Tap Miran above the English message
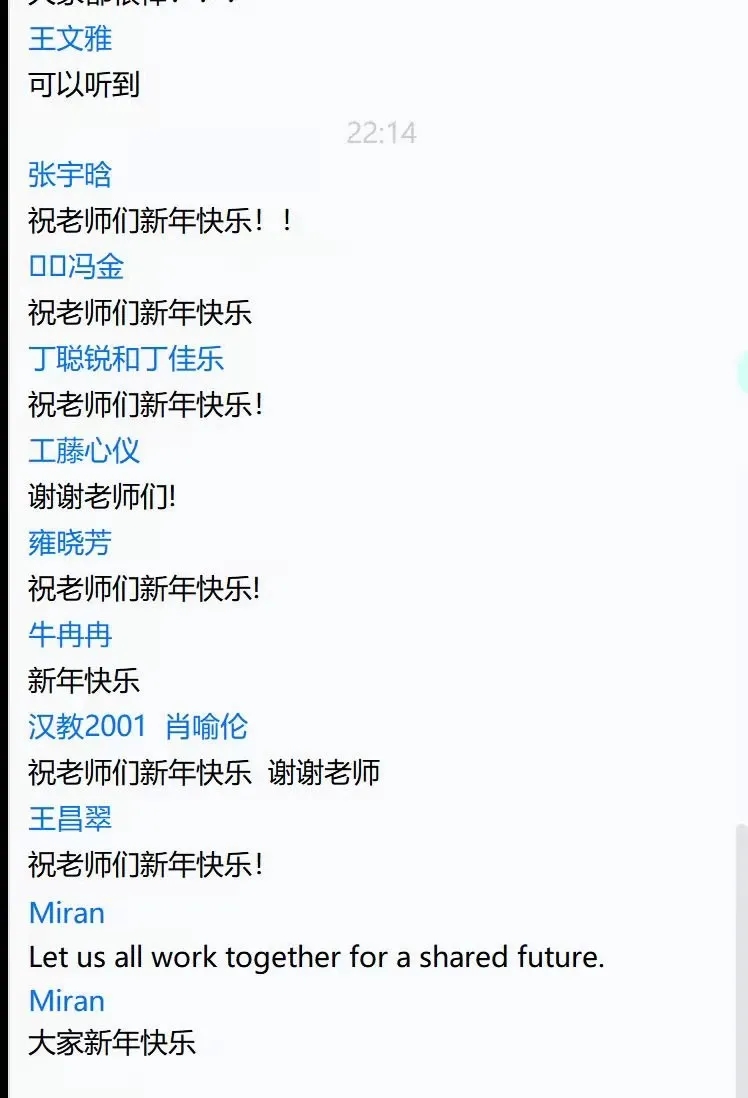748x1098 pixels. 67,912
